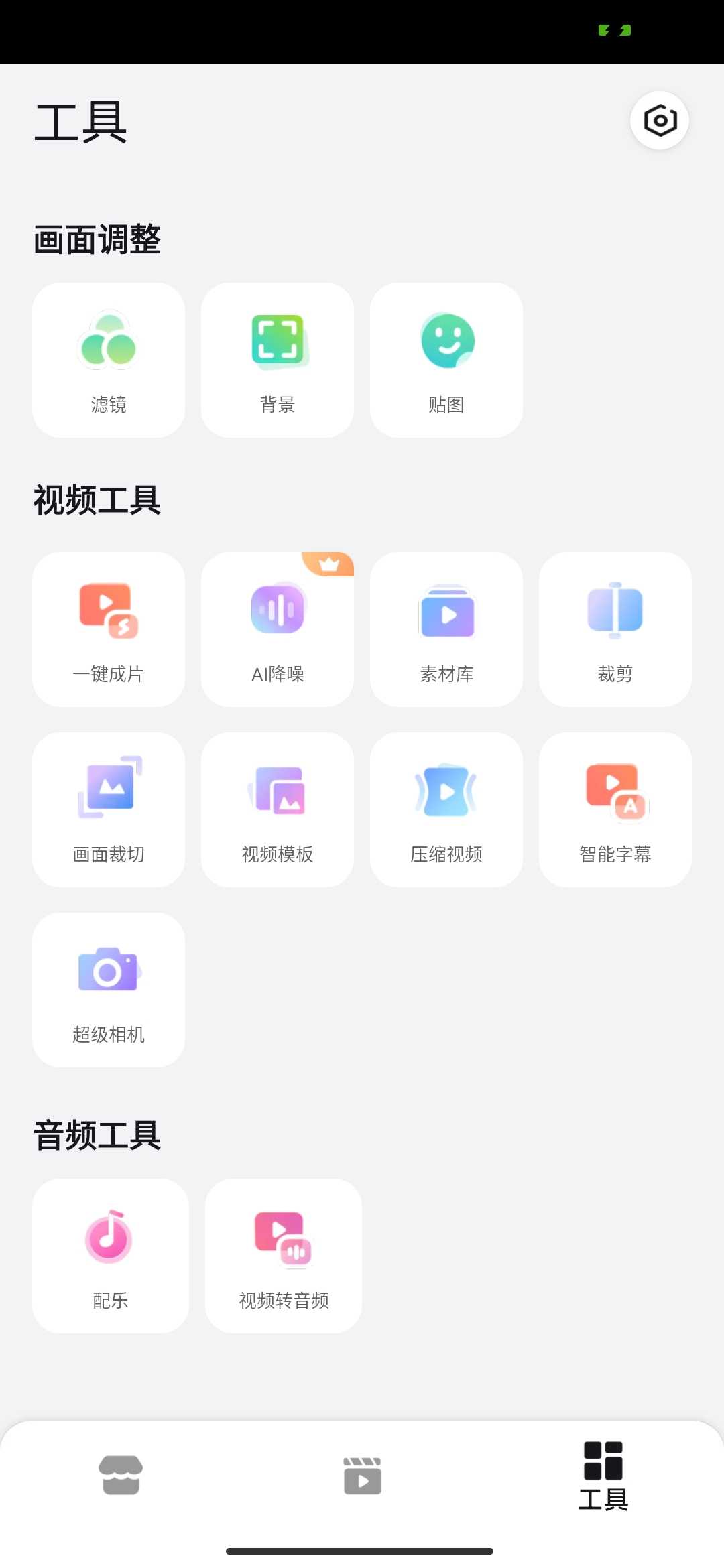Select the 画面裁切 crop tool
The width and height of the screenshot is (724, 1568).
[109, 810]
